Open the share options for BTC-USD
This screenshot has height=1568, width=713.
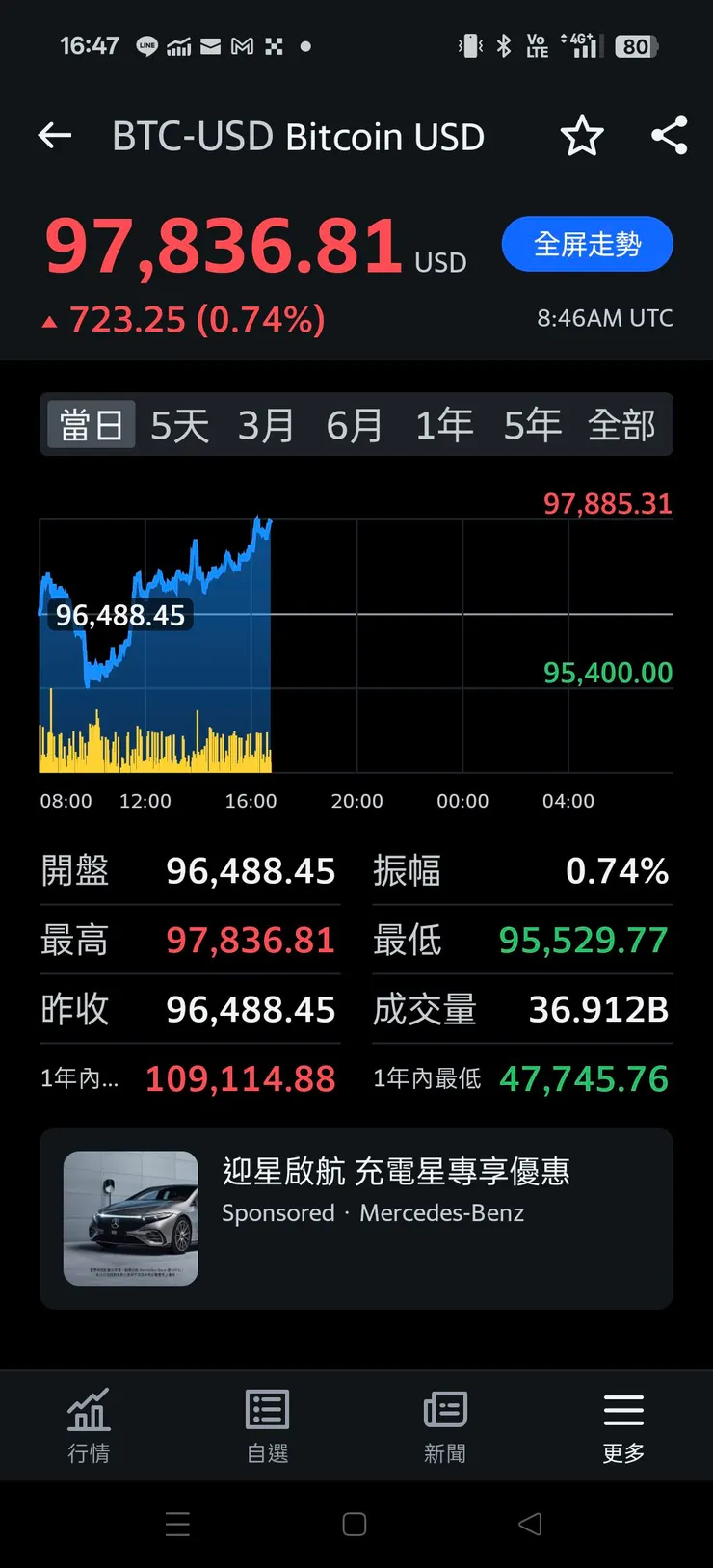coord(669,136)
